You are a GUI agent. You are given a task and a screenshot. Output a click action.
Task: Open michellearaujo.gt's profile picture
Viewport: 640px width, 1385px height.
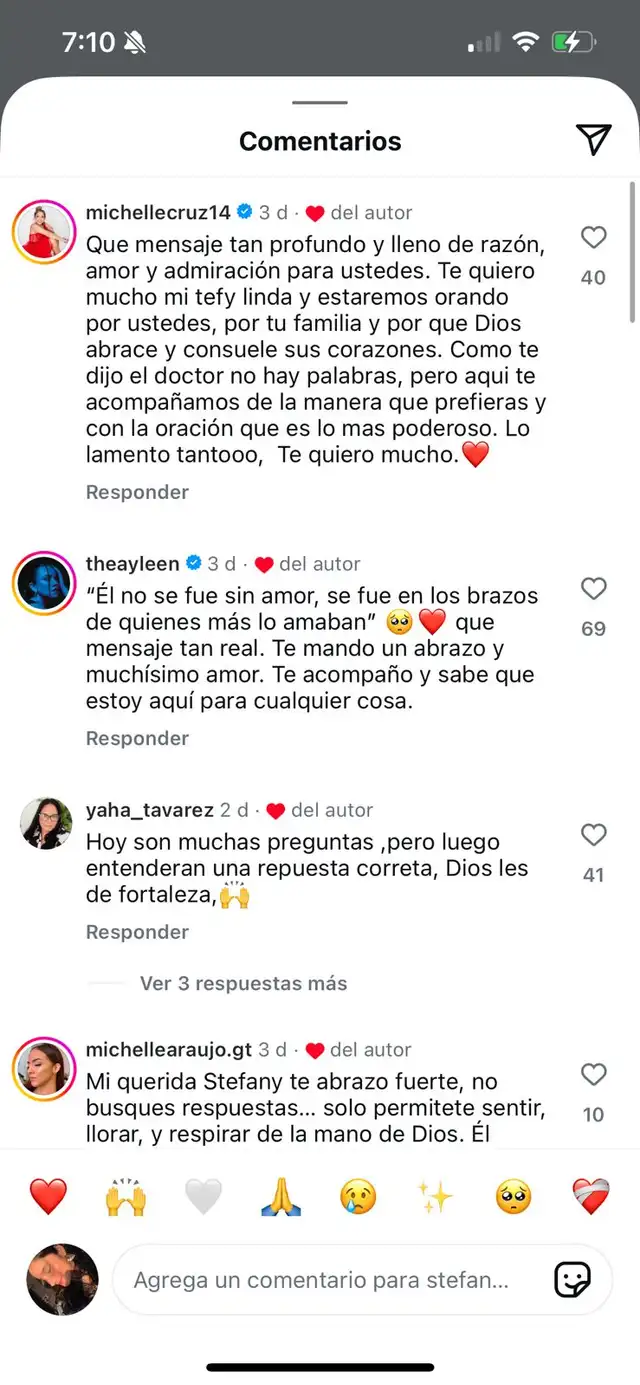45,1071
